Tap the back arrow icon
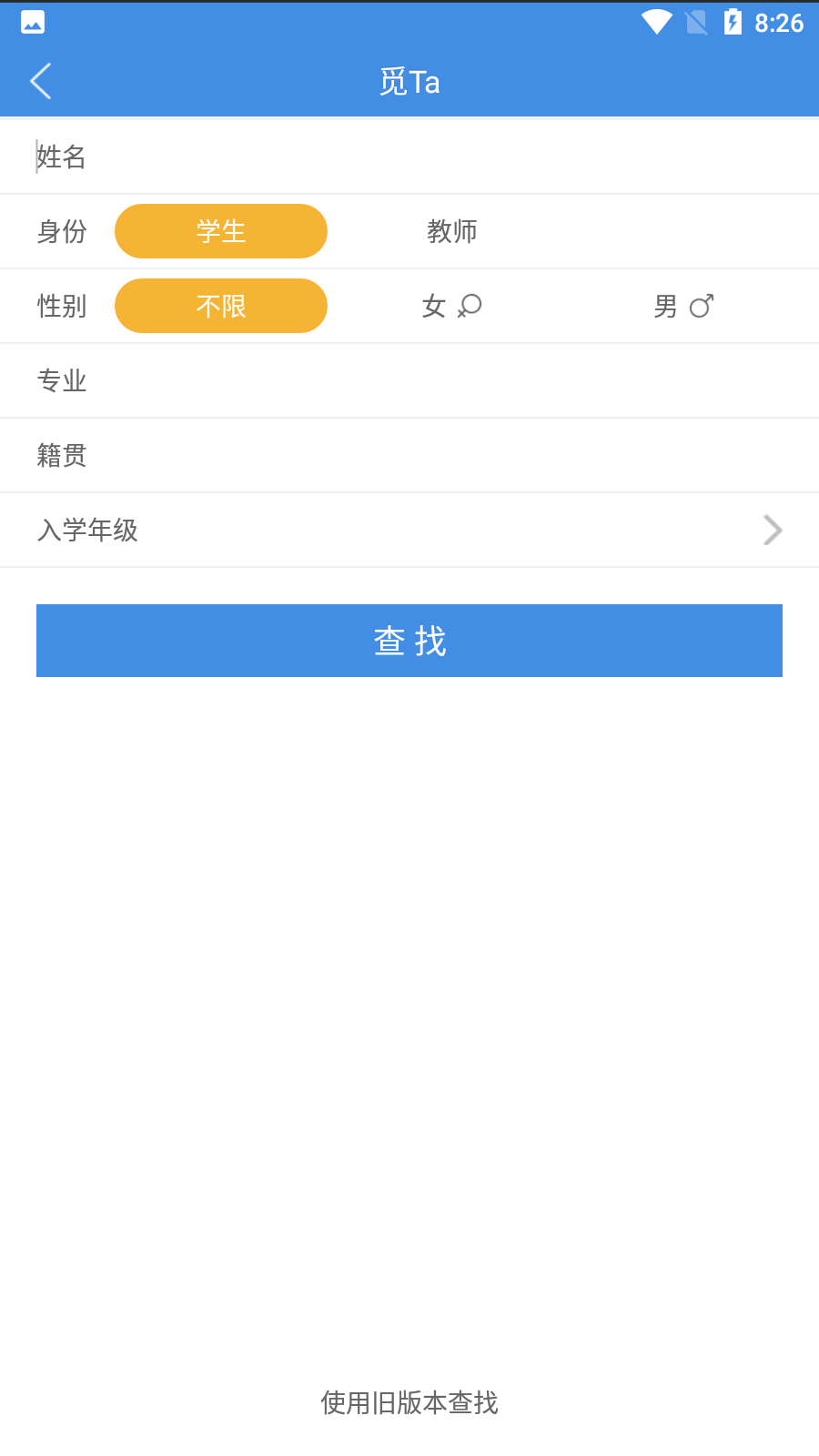Screen dimensions: 819x1456 pos(40,80)
